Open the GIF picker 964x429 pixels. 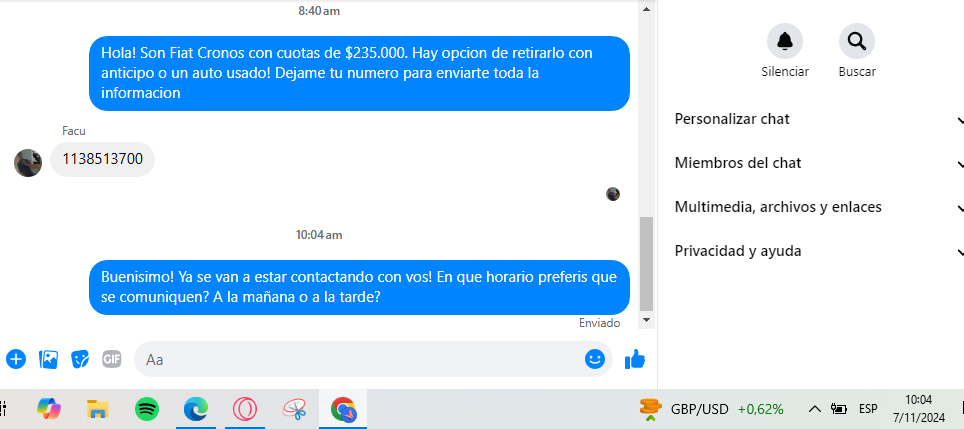pyautogui.click(x=112, y=359)
